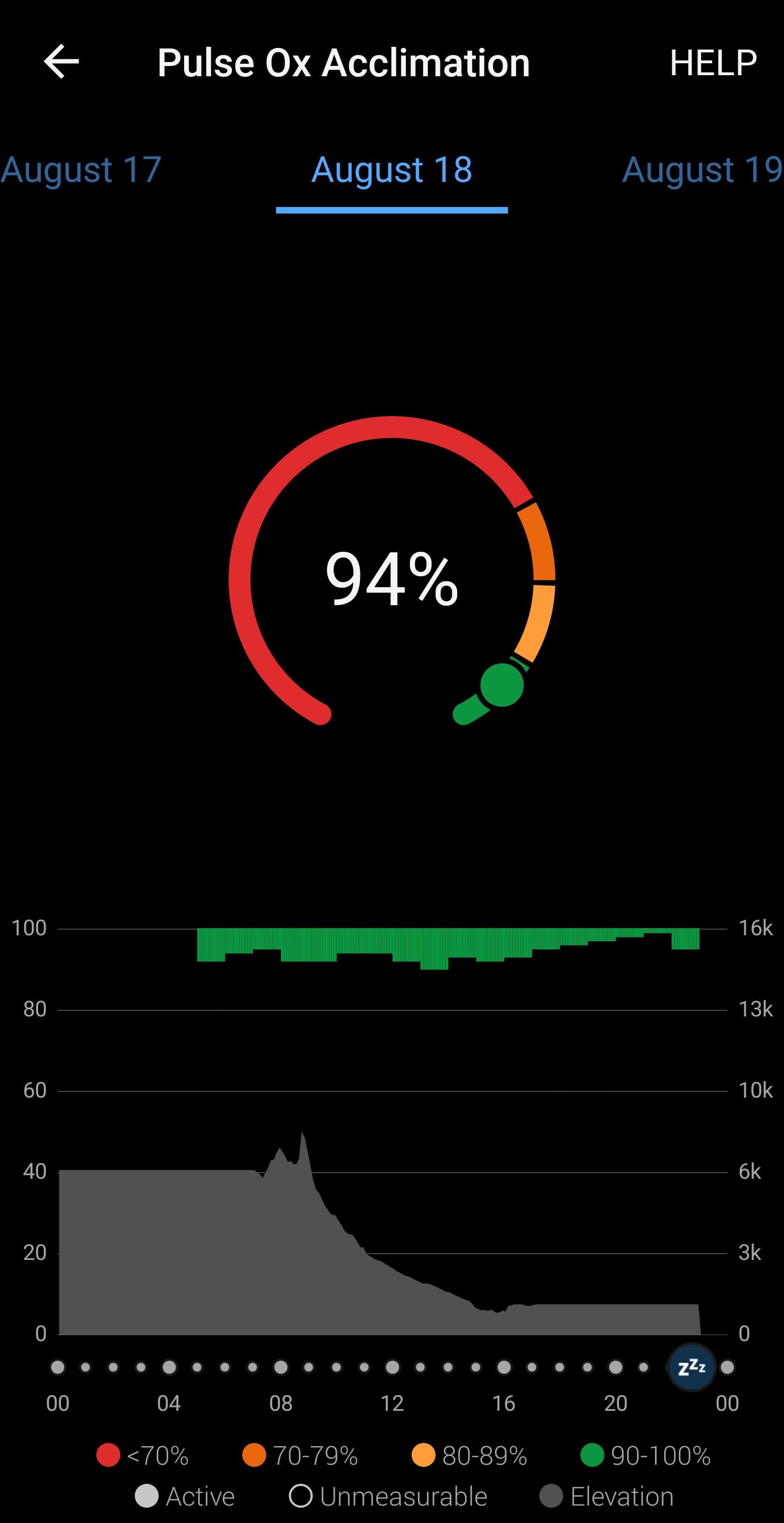Open the HELP page
Screen dimensions: 784x1523
click(713, 63)
